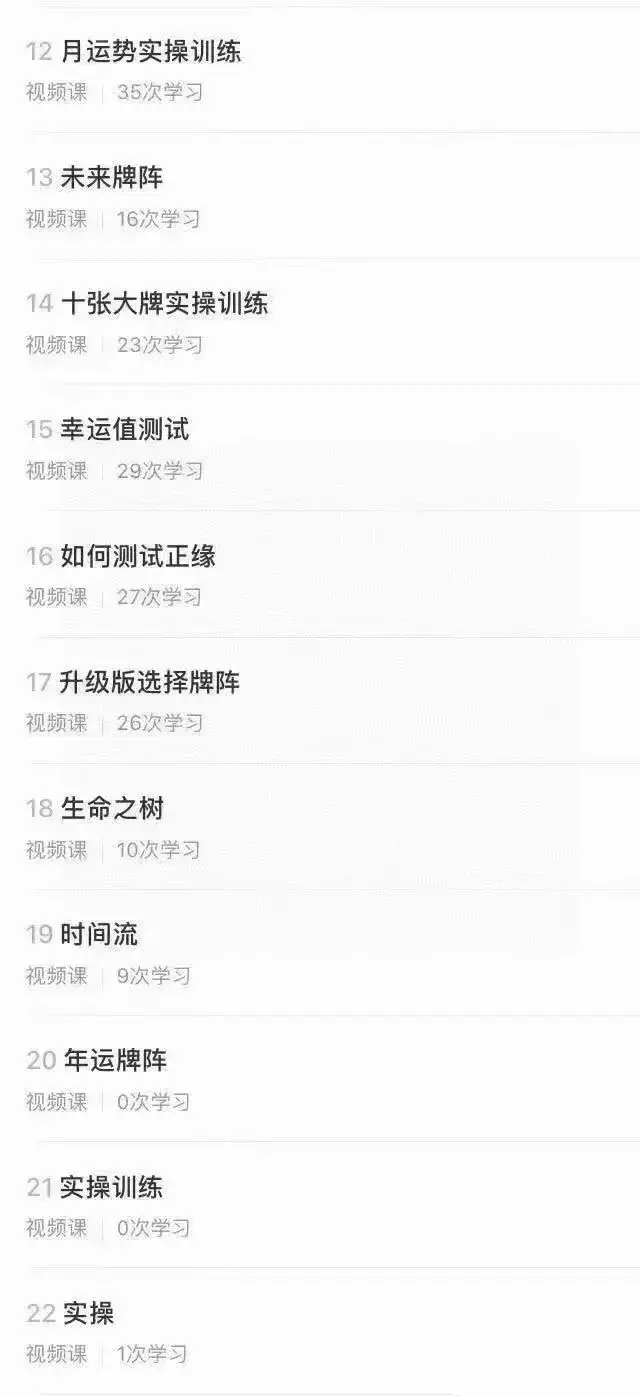Select lesson 14 十张大牌实操训练
640x1396 pixels.
(320, 322)
